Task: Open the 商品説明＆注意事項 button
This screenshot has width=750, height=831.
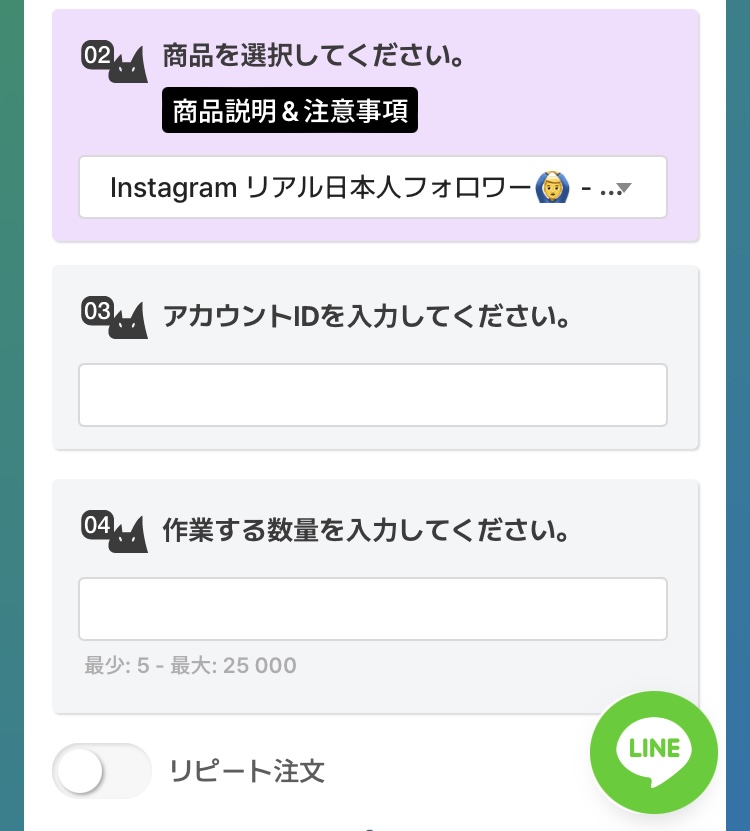Action: coord(289,111)
